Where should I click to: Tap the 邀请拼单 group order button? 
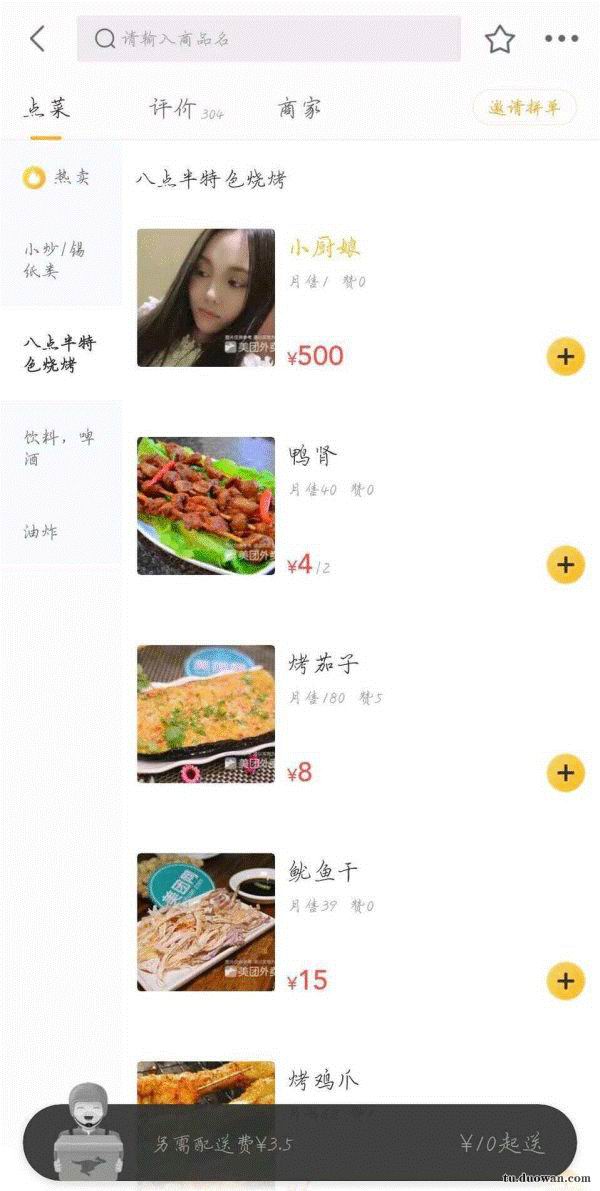[524, 108]
